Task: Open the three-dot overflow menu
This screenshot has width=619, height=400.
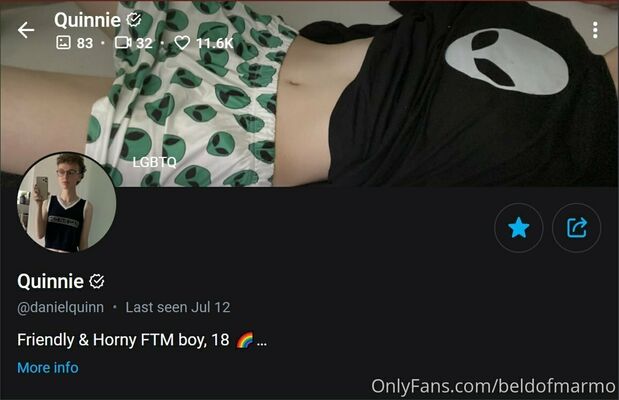Action: coord(595,30)
